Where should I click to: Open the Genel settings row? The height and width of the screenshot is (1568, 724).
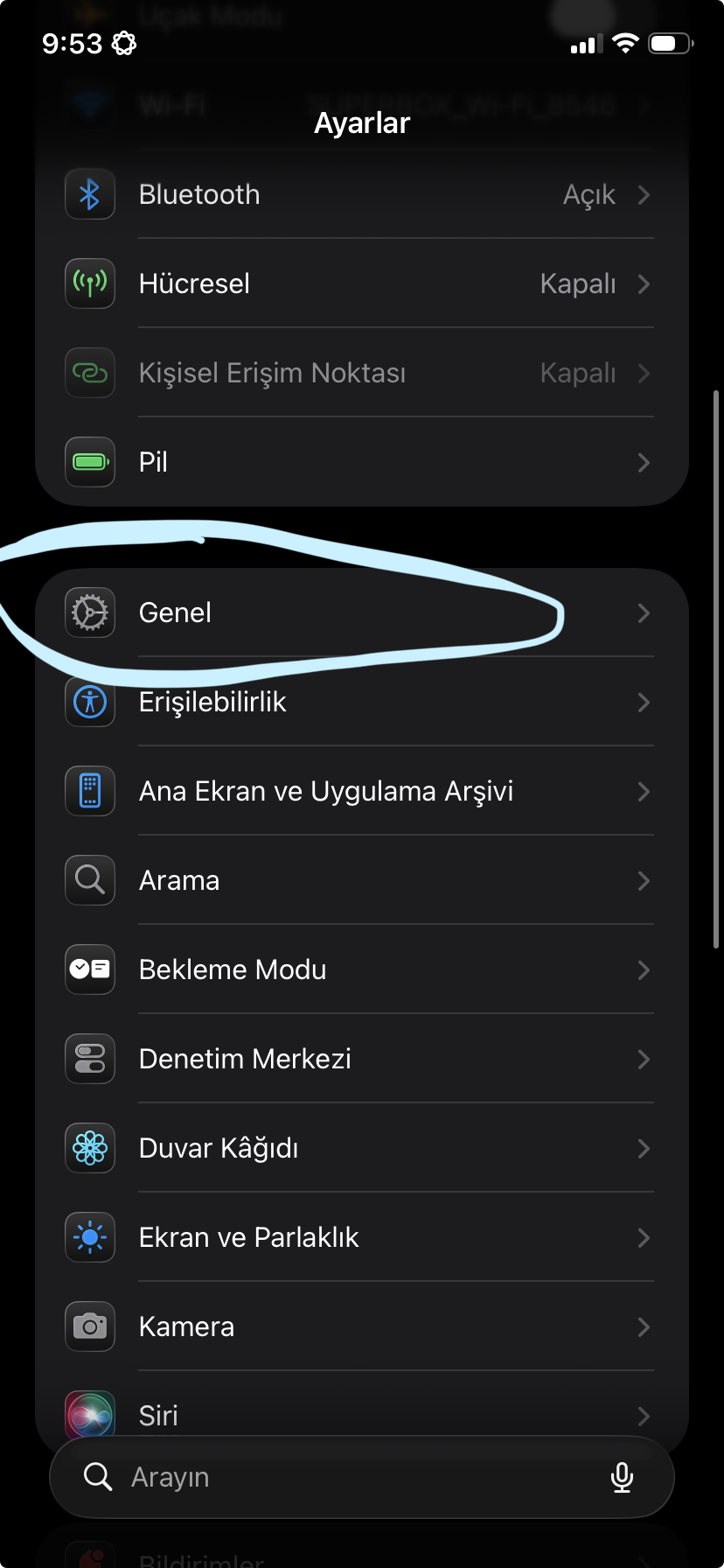(x=362, y=612)
